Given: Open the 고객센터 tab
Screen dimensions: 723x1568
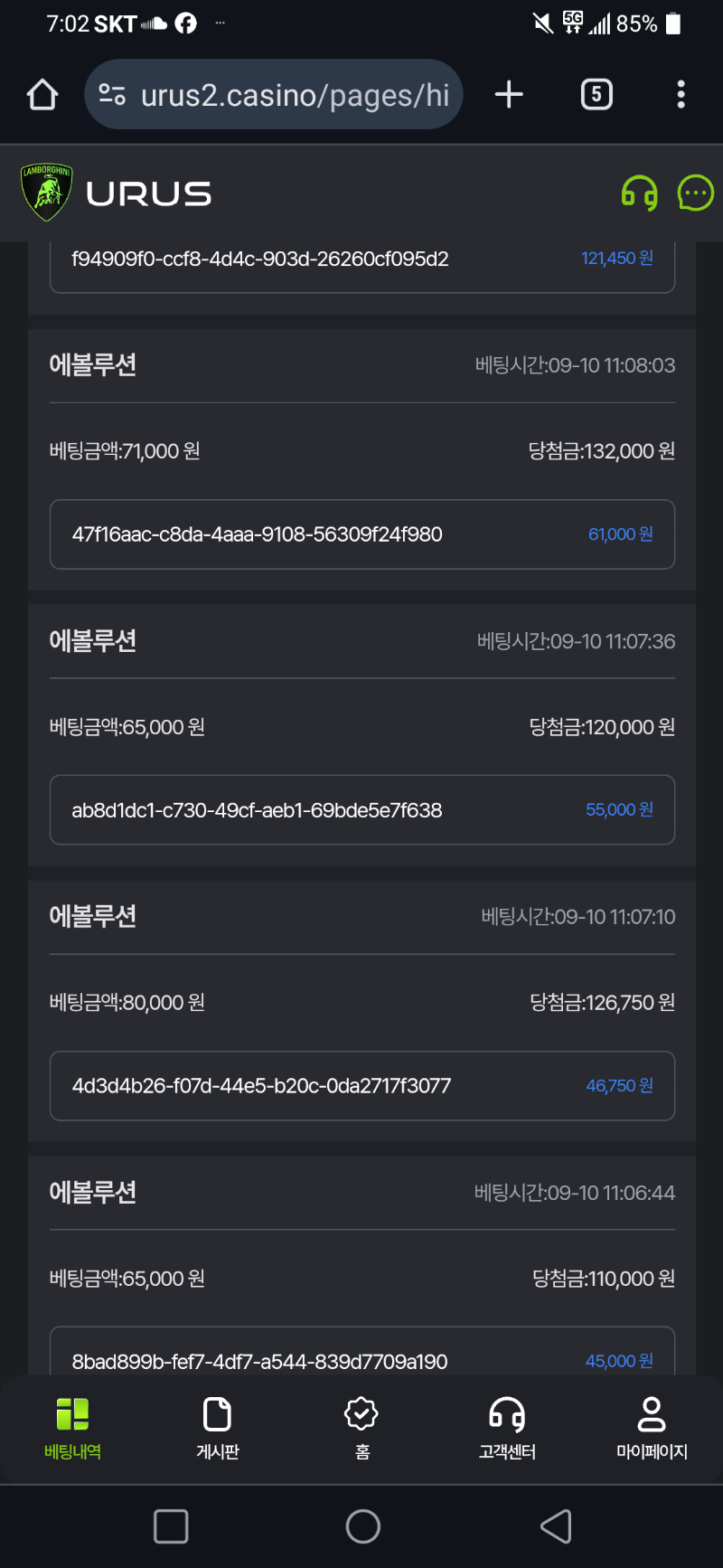Looking at the screenshot, I should pyautogui.click(x=507, y=1429).
